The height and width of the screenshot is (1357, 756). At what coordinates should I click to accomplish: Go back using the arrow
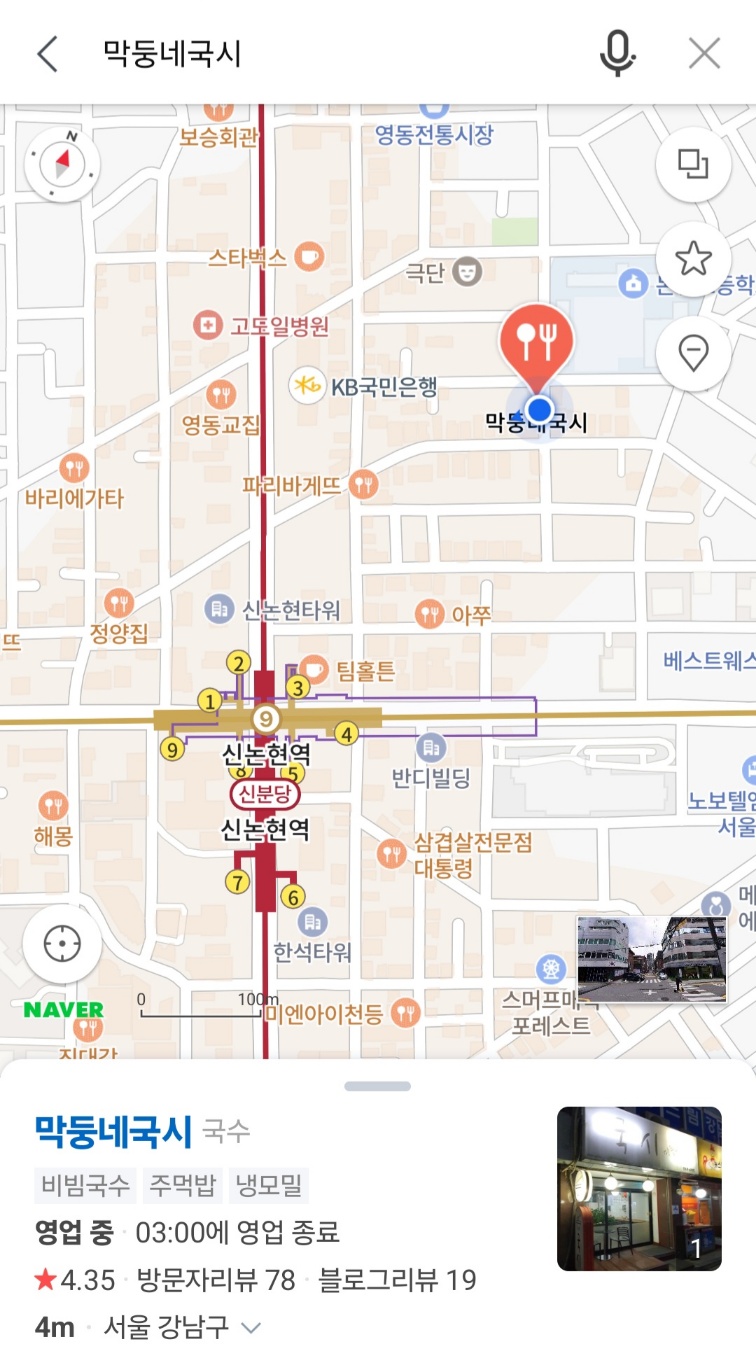[47, 54]
